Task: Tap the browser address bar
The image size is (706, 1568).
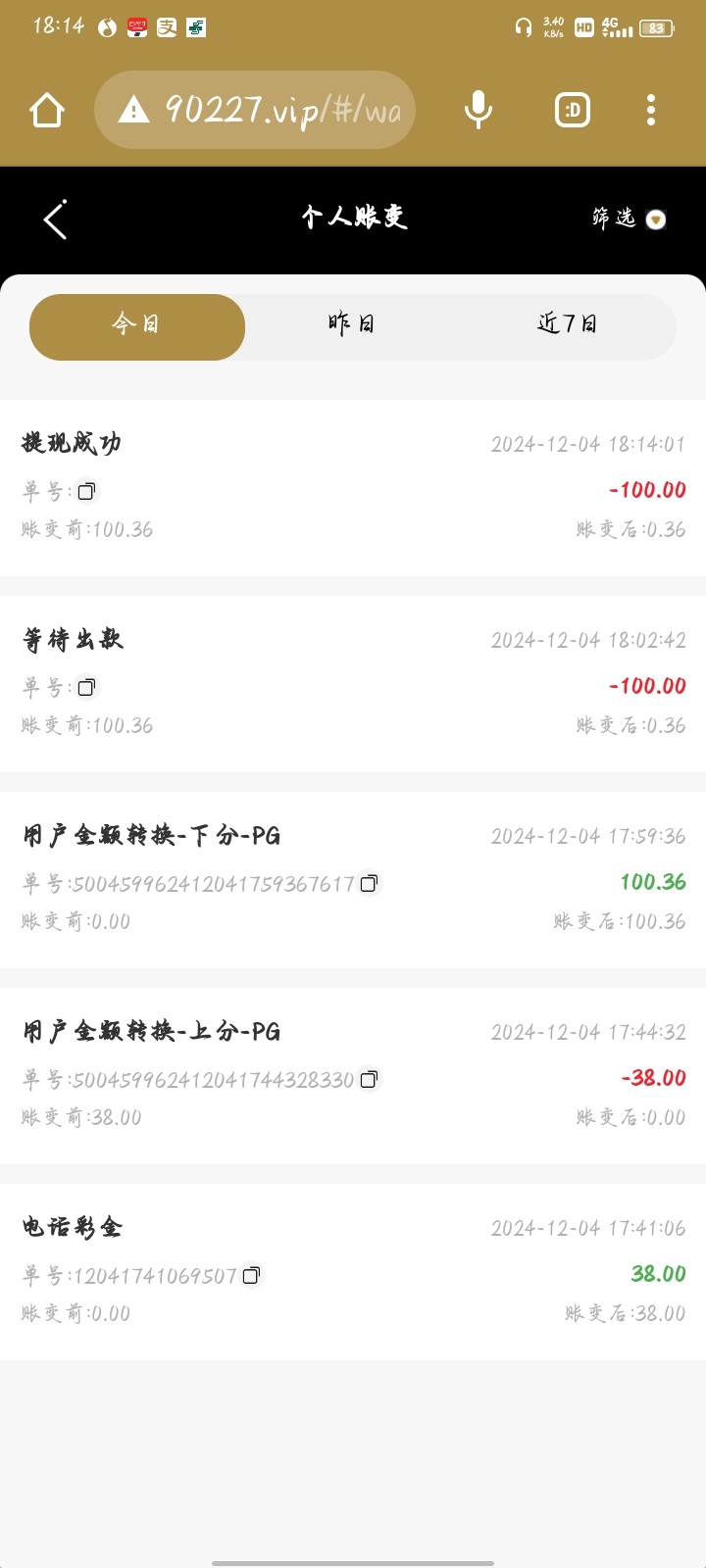Action: [255, 110]
